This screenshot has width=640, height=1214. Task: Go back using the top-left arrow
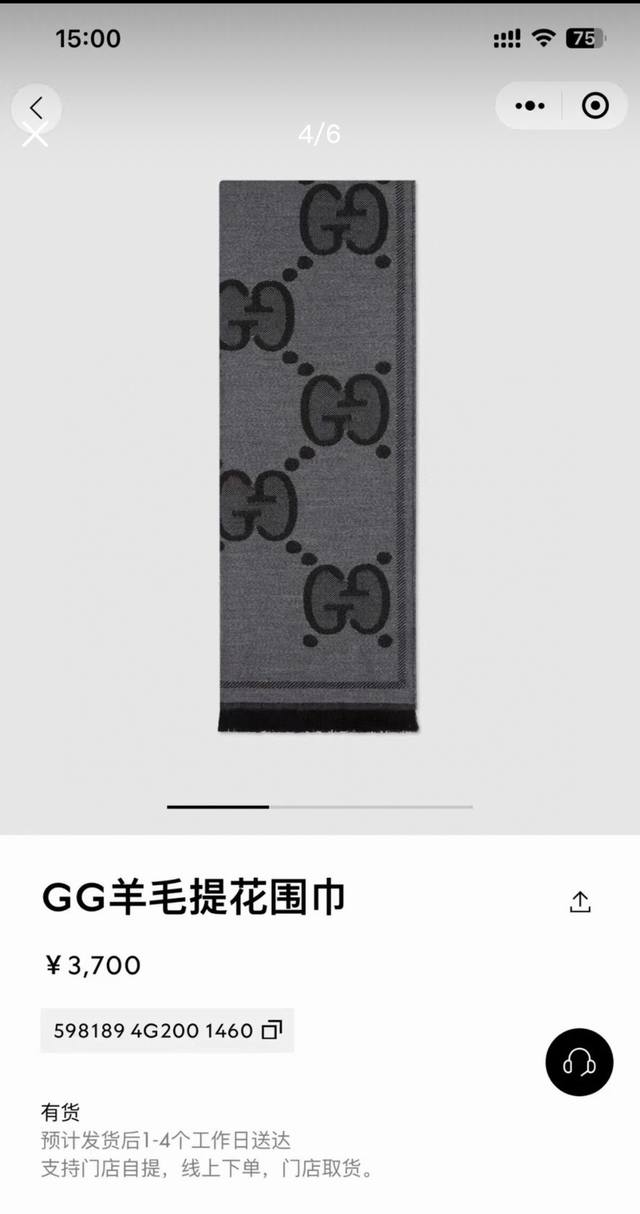click(36, 108)
